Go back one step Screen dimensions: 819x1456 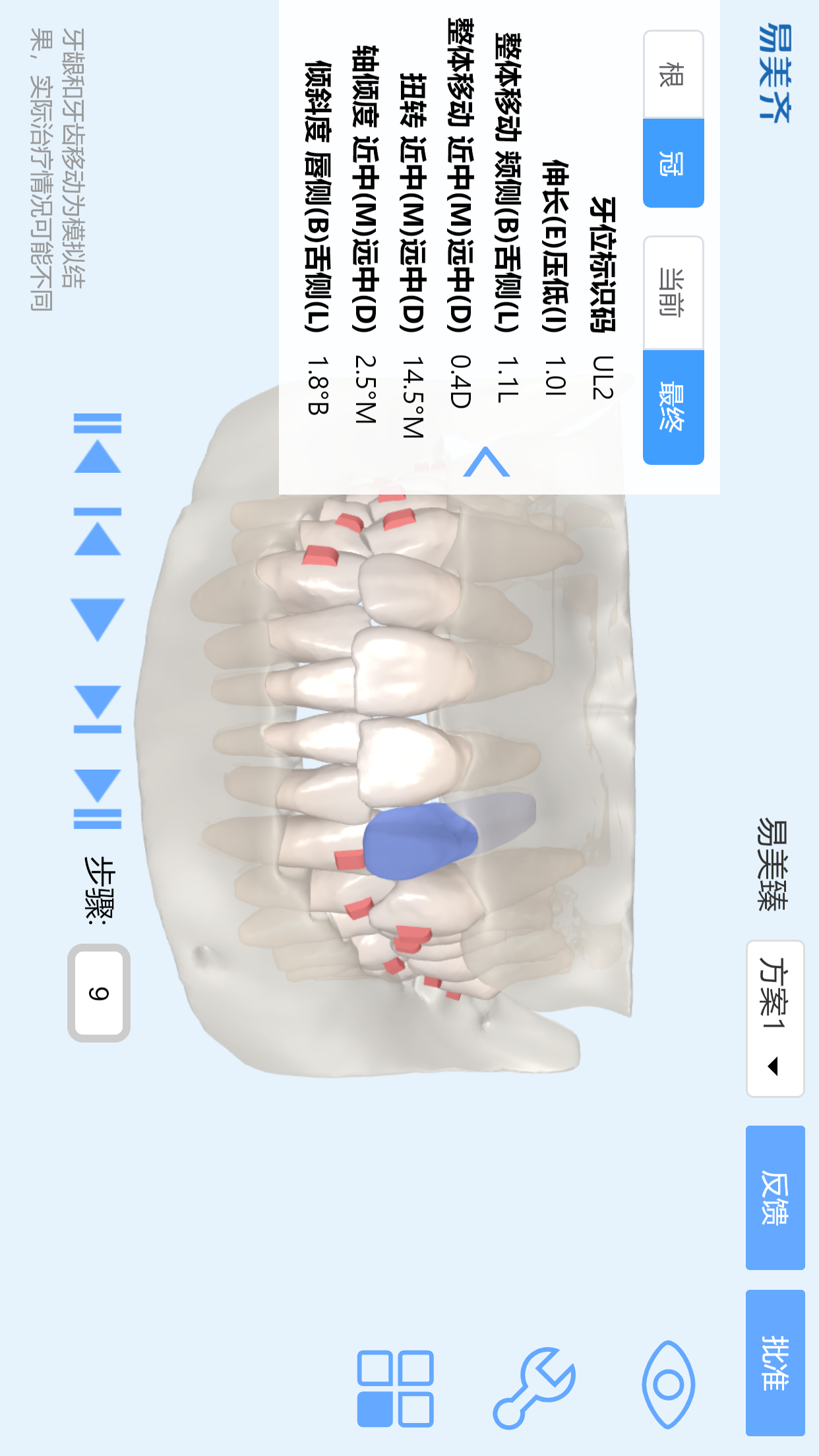click(x=98, y=531)
